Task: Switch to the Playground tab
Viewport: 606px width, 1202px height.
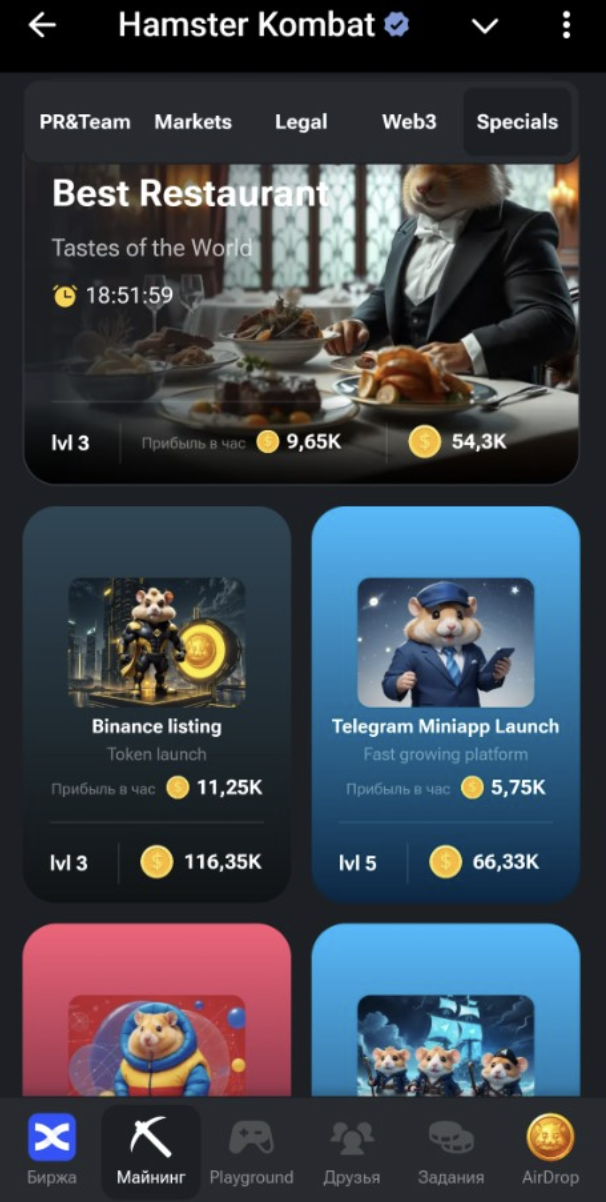Action: tap(251, 1150)
